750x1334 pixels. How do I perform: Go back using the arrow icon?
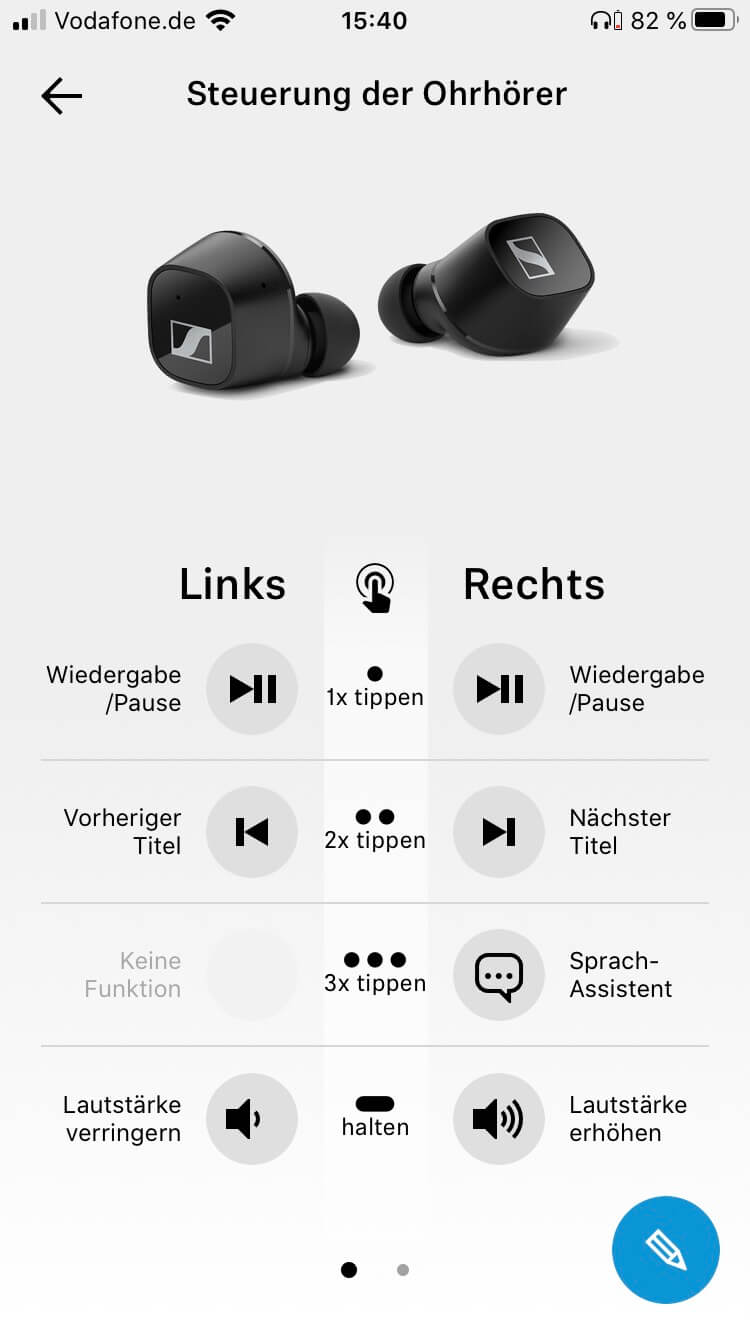pyautogui.click(x=62, y=95)
